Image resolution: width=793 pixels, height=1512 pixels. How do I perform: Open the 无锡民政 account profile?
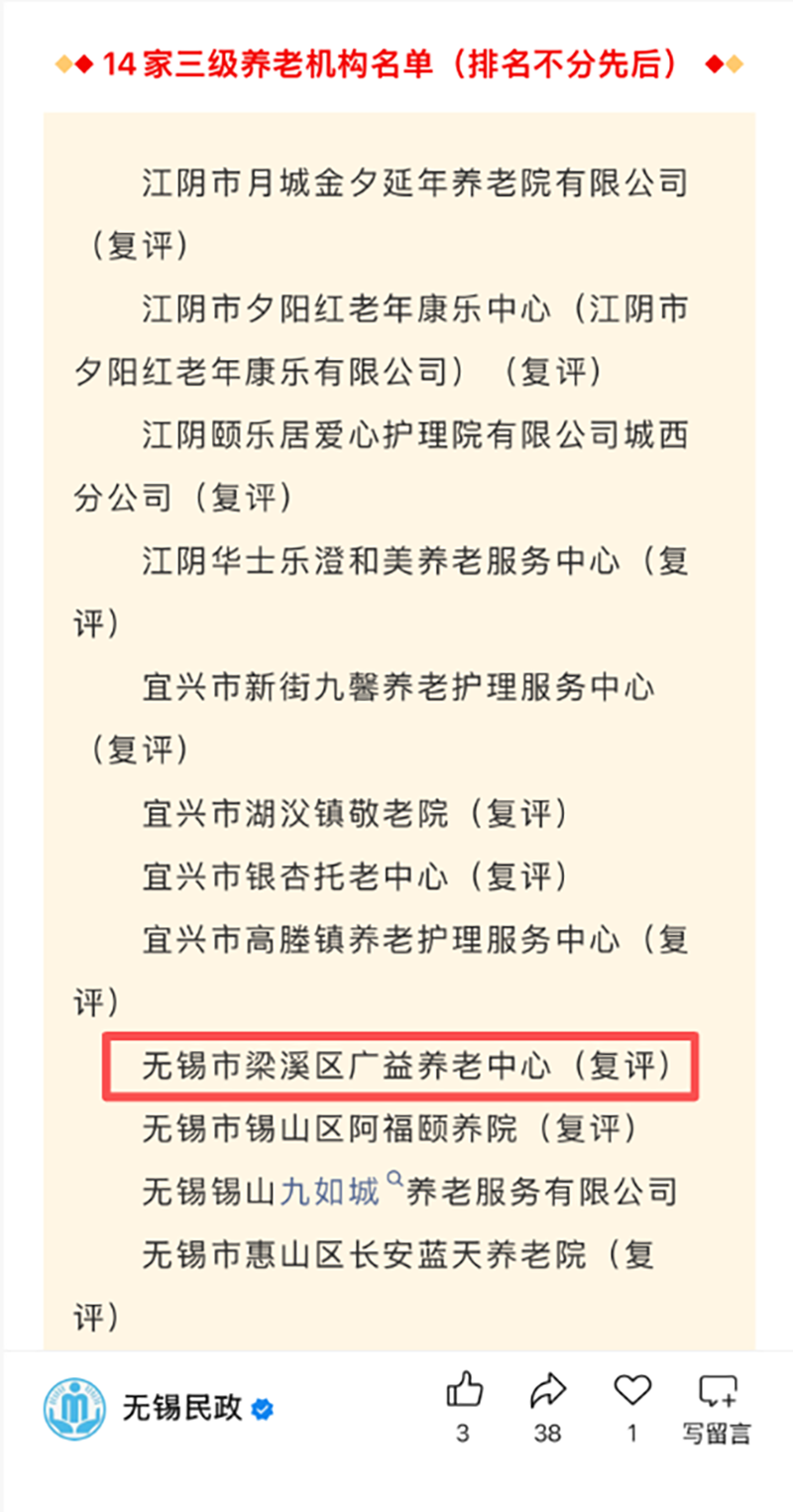pyautogui.click(x=181, y=1407)
